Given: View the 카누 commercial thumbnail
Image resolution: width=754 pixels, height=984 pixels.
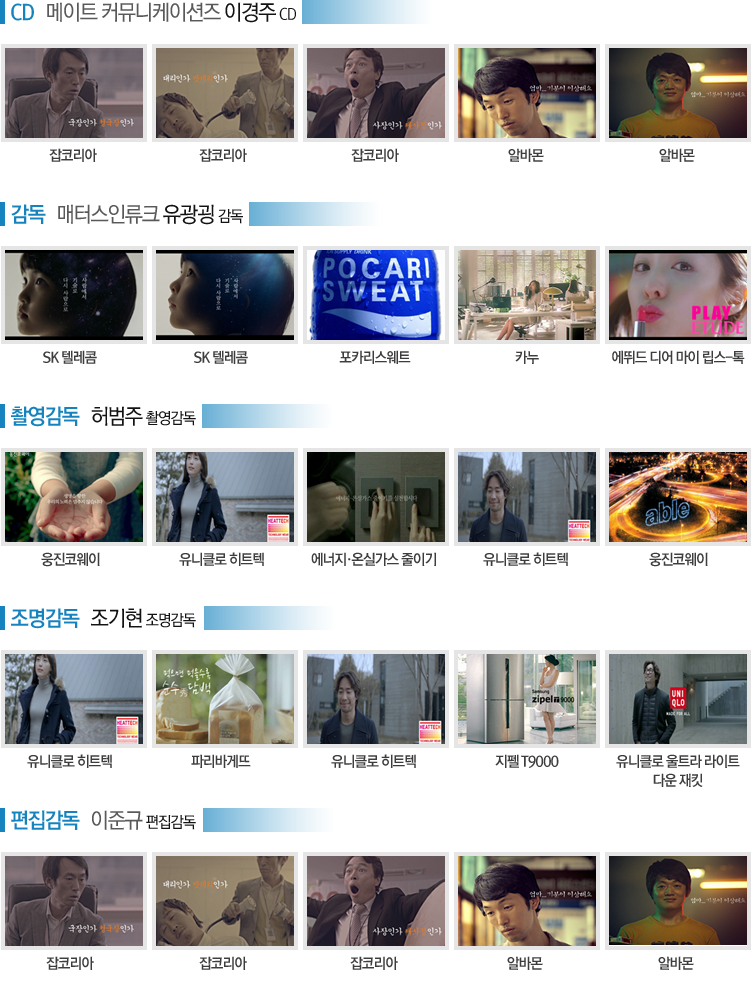Looking at the screenshot, I should tap(526, 295).
